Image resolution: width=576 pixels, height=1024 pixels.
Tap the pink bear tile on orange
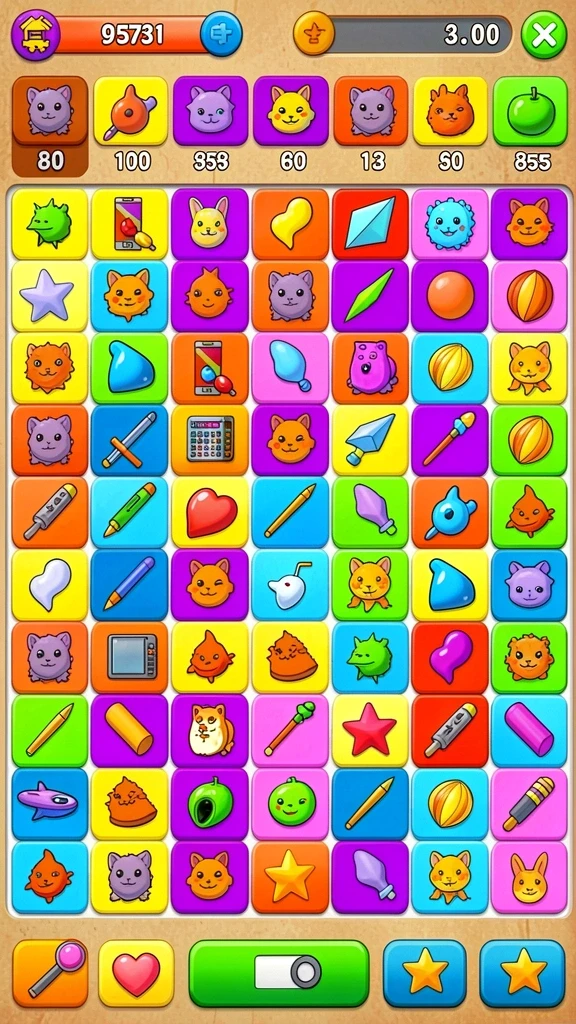tap(370, 368)
